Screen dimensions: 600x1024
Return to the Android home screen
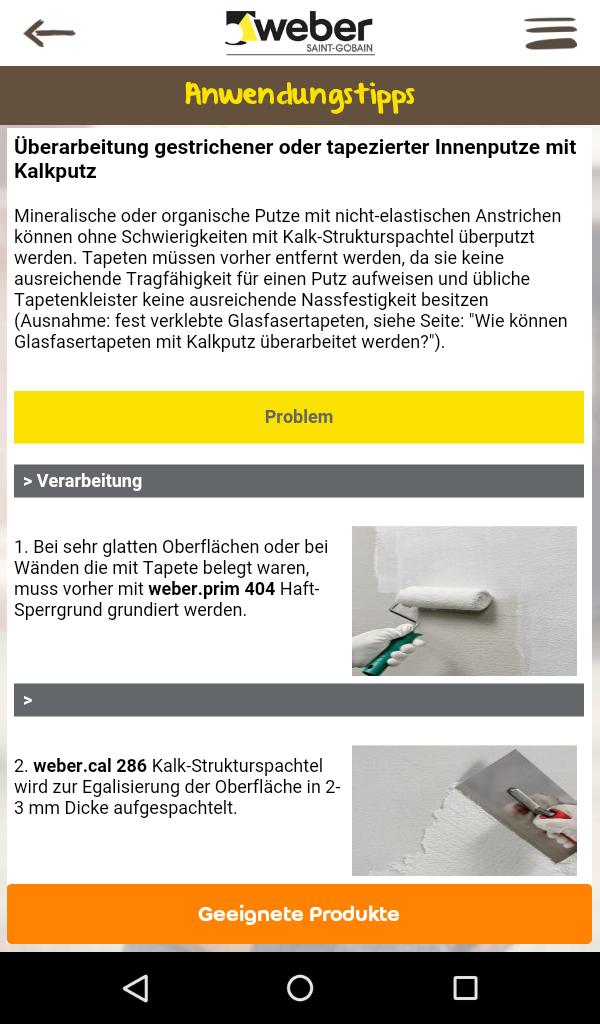click(x=300, y=988)
